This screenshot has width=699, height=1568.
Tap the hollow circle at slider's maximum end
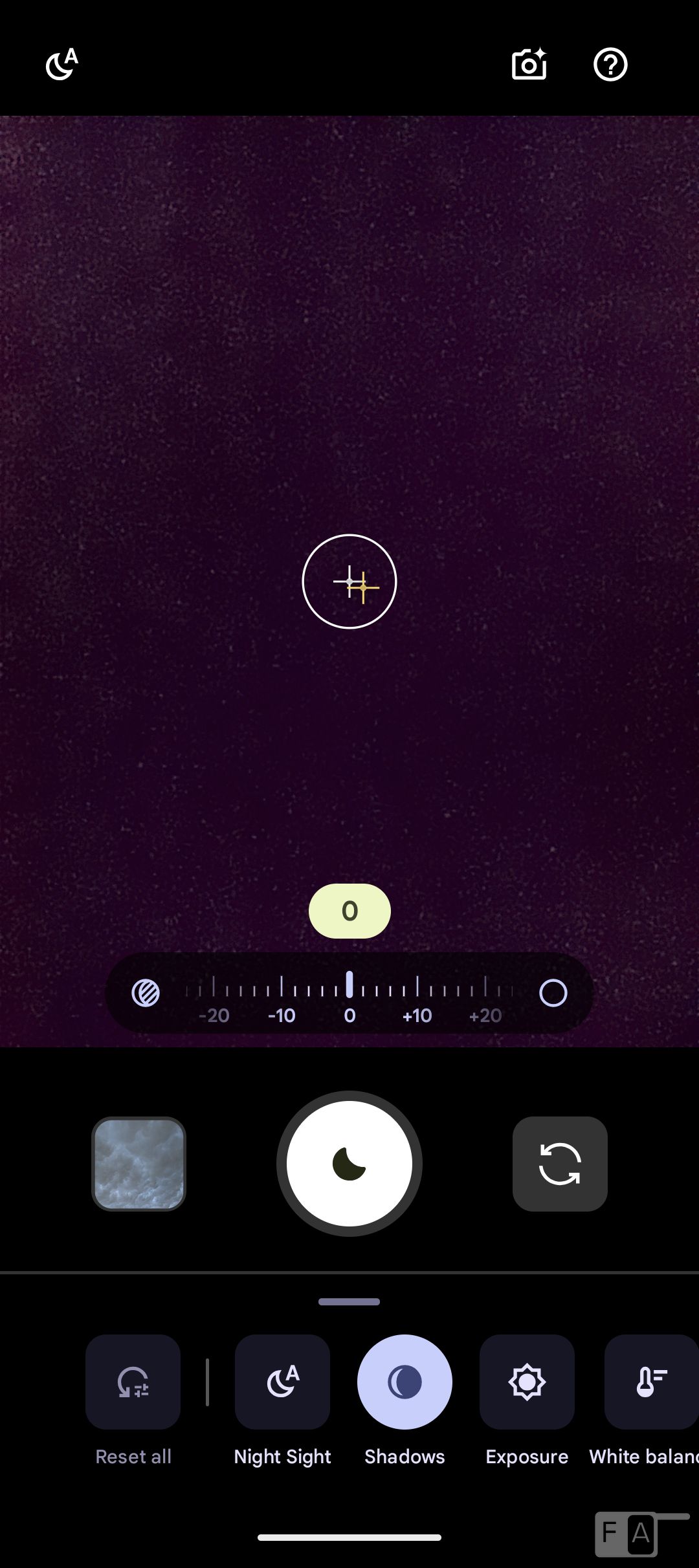tap(553, 993)
